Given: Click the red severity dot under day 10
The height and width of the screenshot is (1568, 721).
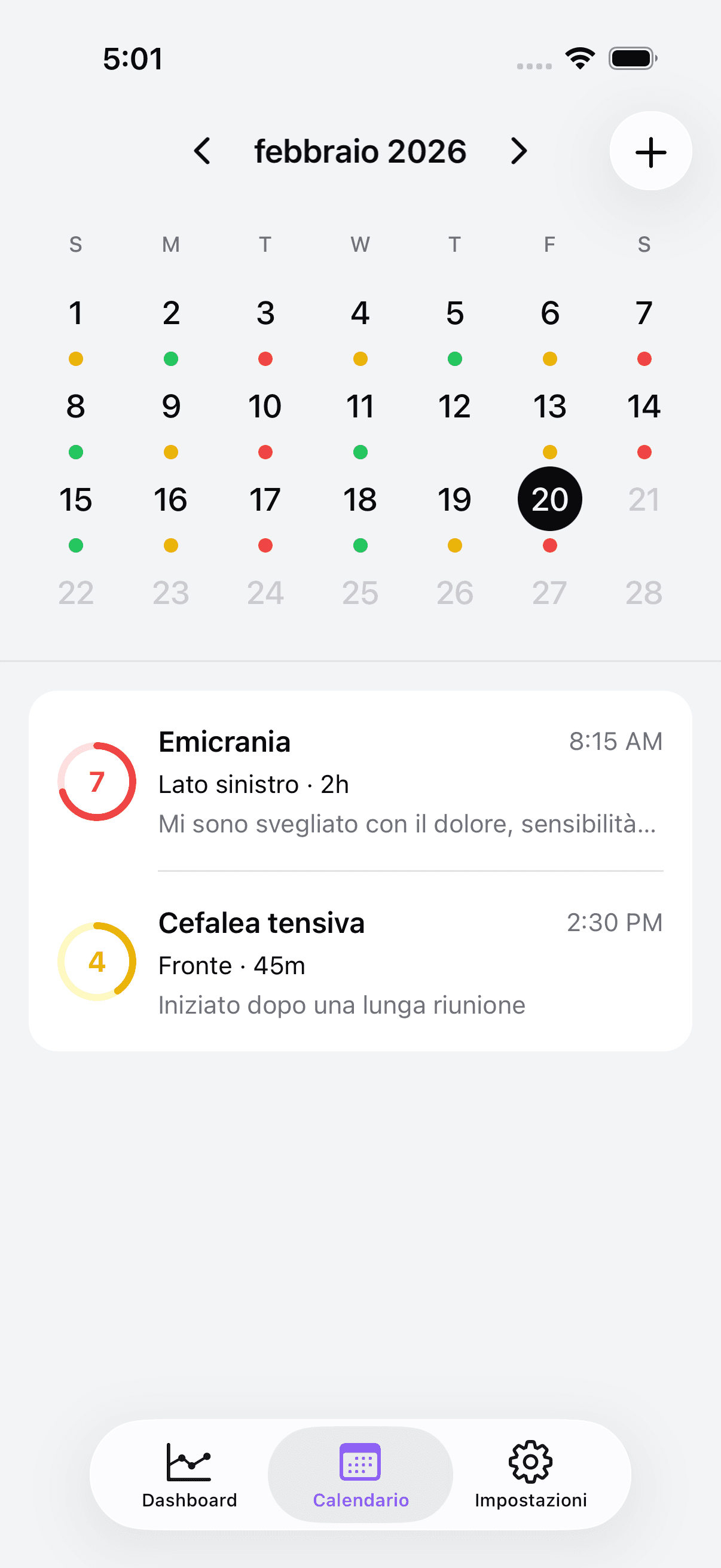Looking at the screenshot, I should [265, 452].
